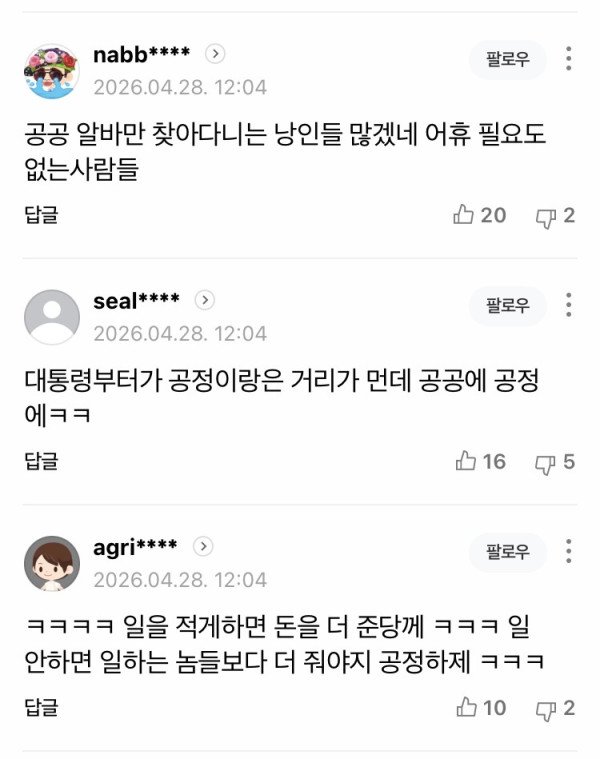This screenshot has height=759, width=600.
Task: Follow user nabb****
Action: coord(508,60)
